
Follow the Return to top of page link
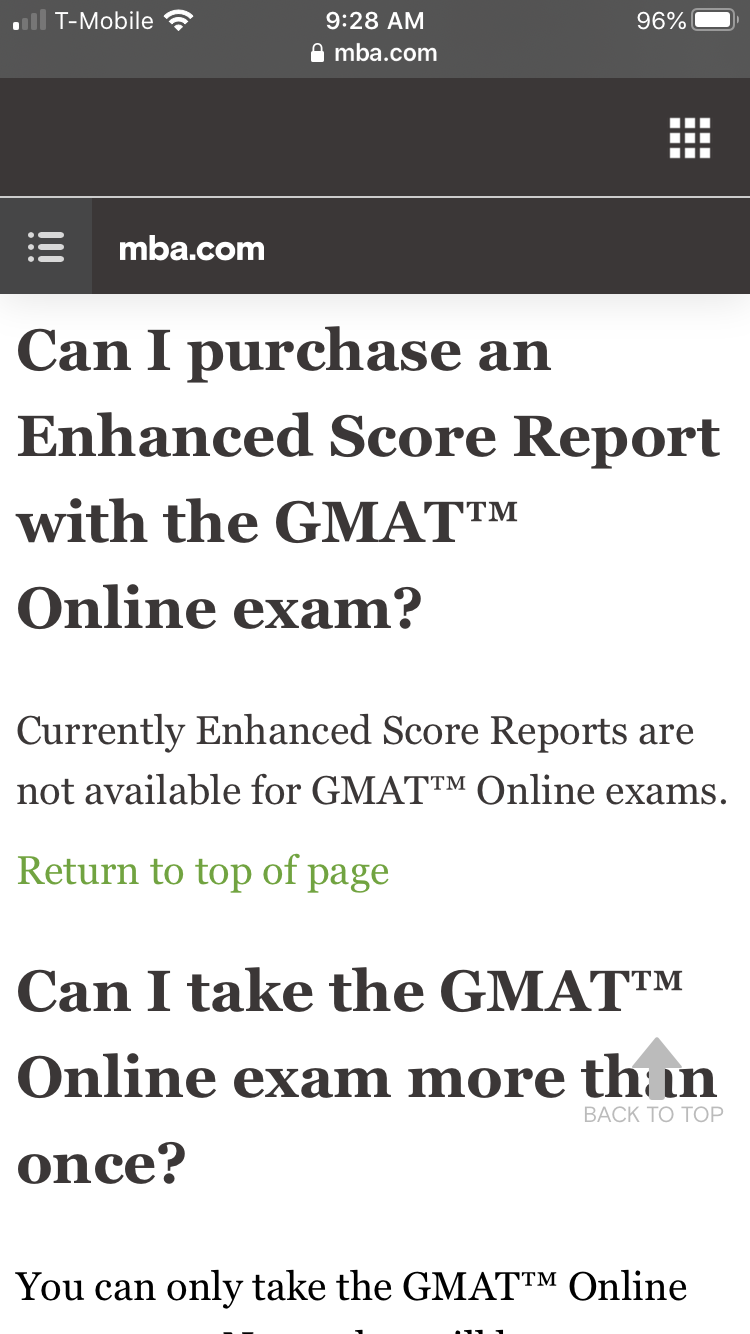pos(203,871)
